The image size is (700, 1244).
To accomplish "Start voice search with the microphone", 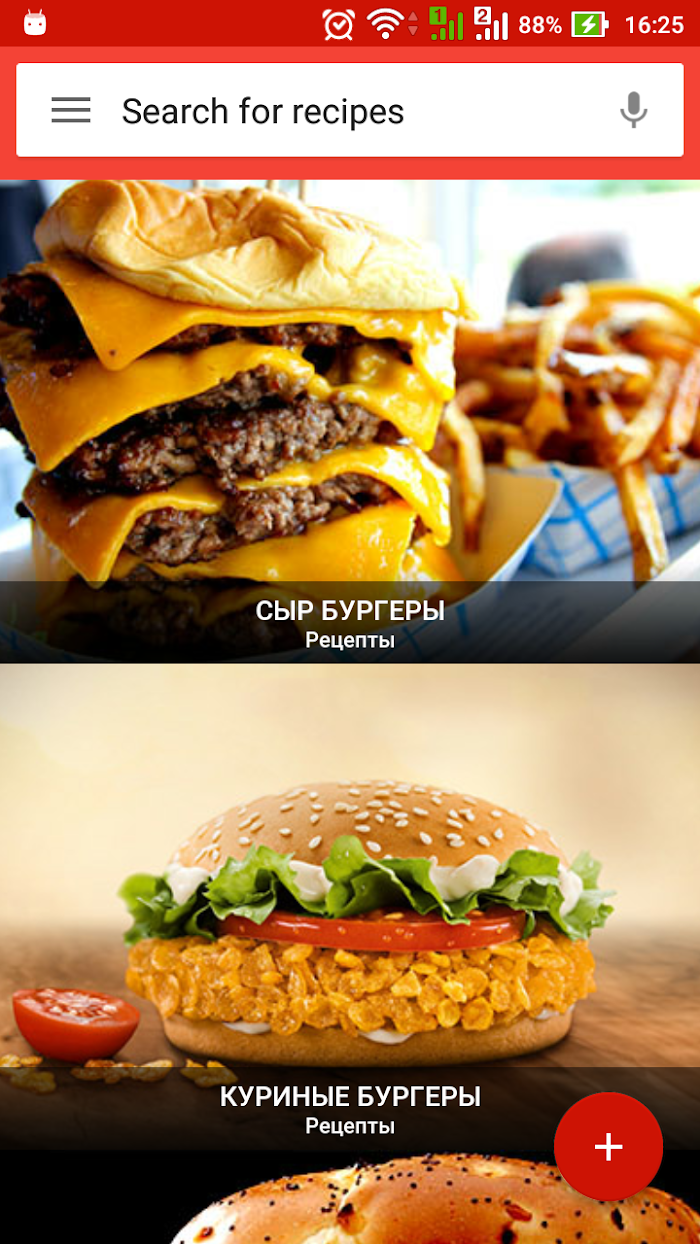I will [x=633, y=110].
